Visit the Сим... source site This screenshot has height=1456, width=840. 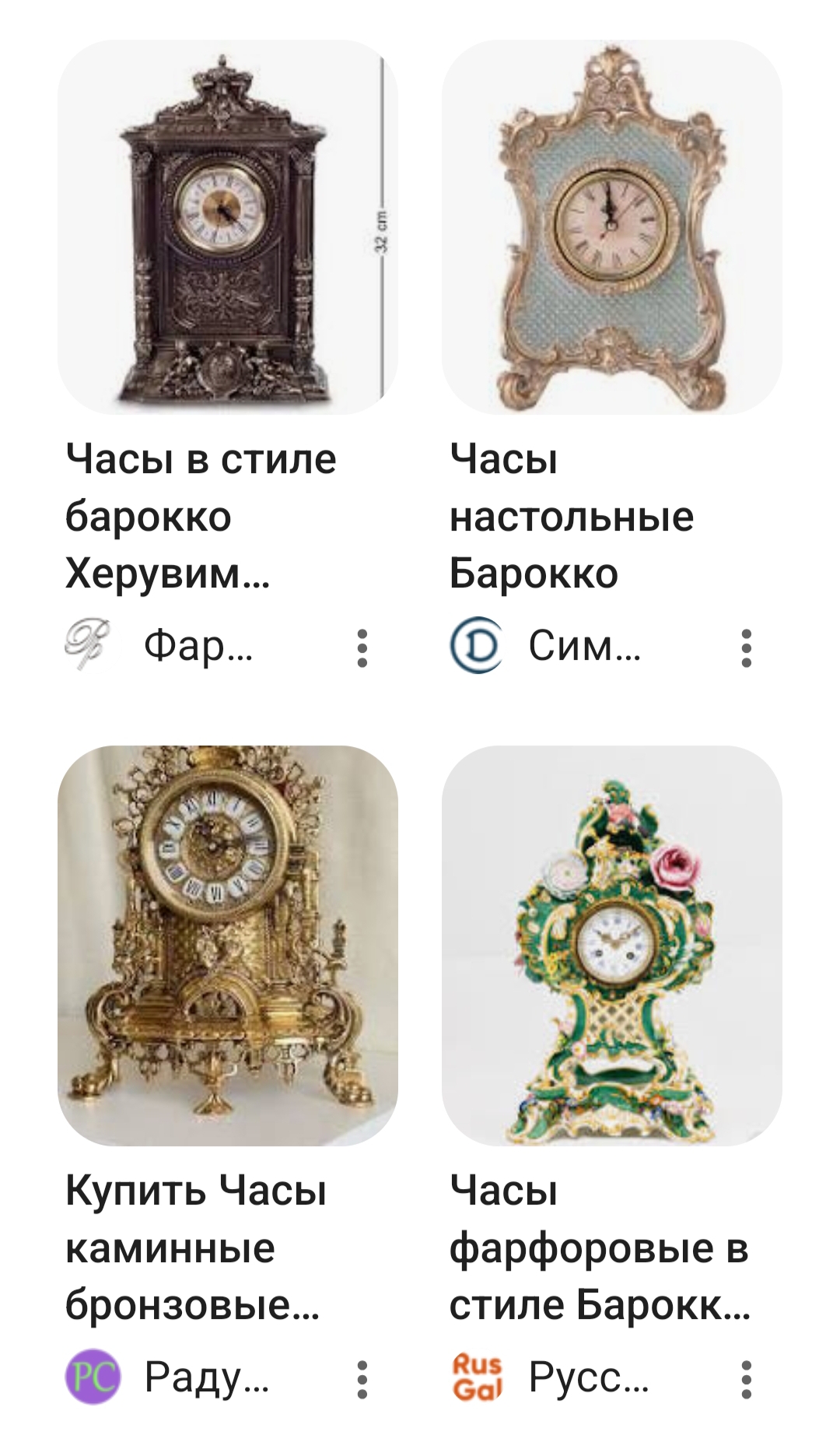point(583,646)
